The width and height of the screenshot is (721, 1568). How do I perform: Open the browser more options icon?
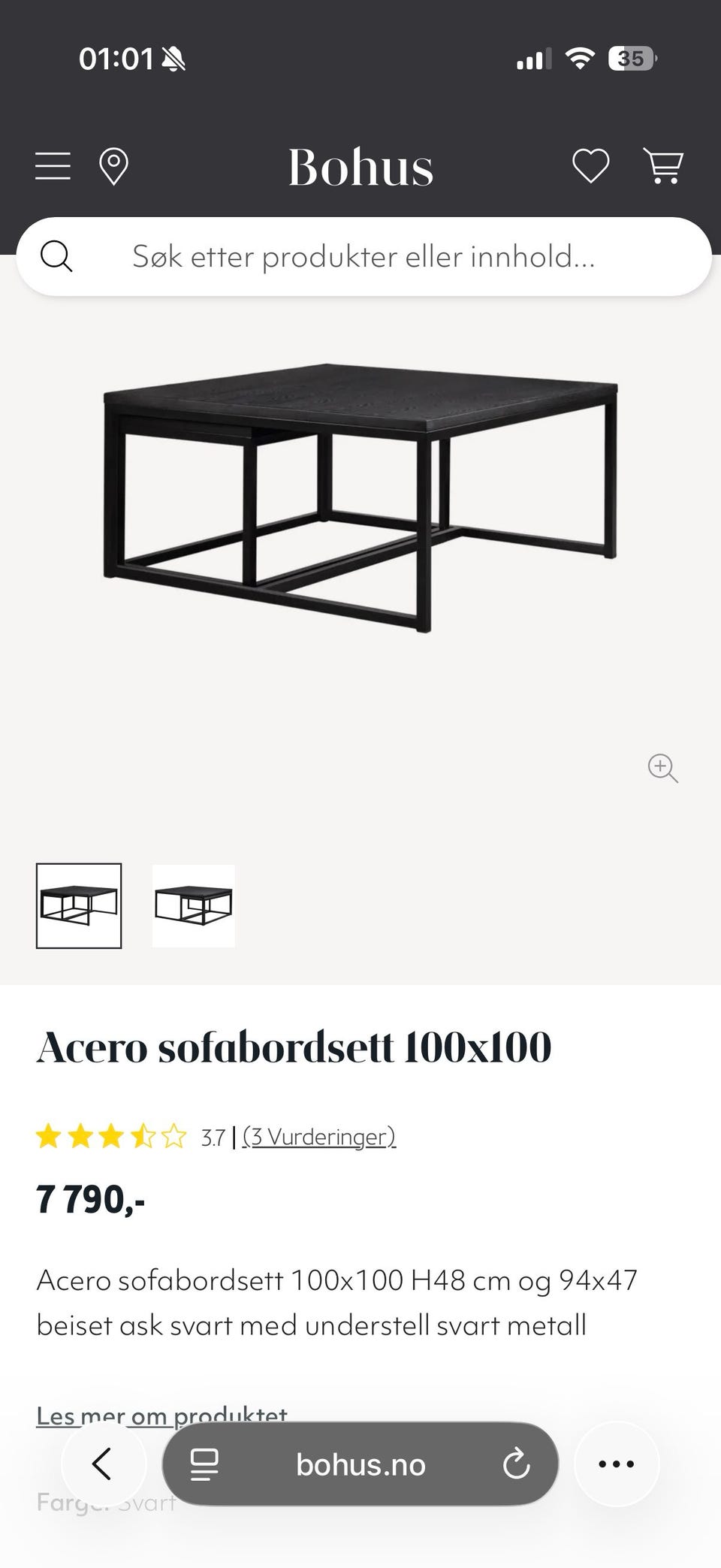(x=616, y=1464)
